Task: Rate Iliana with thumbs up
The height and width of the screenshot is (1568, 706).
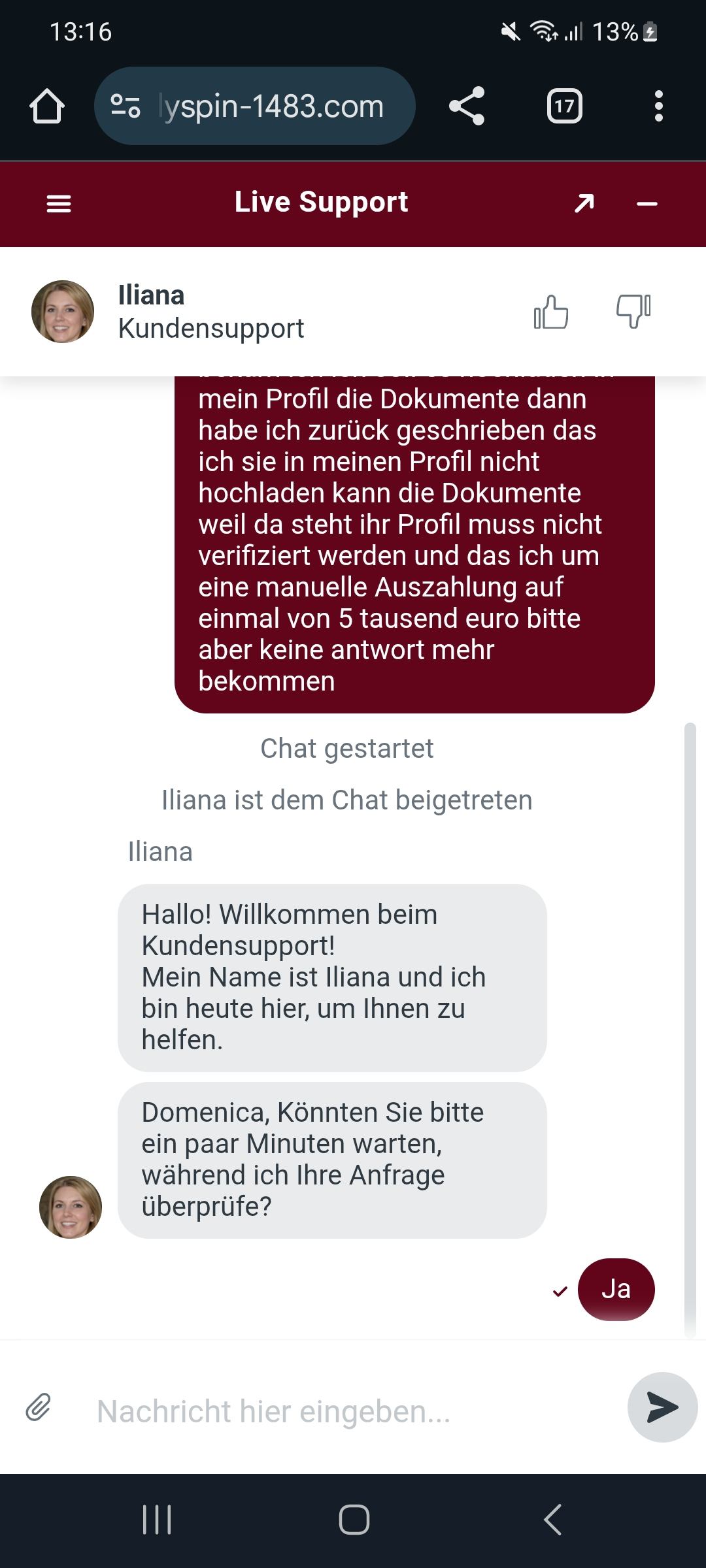Action: click(551, 312)
